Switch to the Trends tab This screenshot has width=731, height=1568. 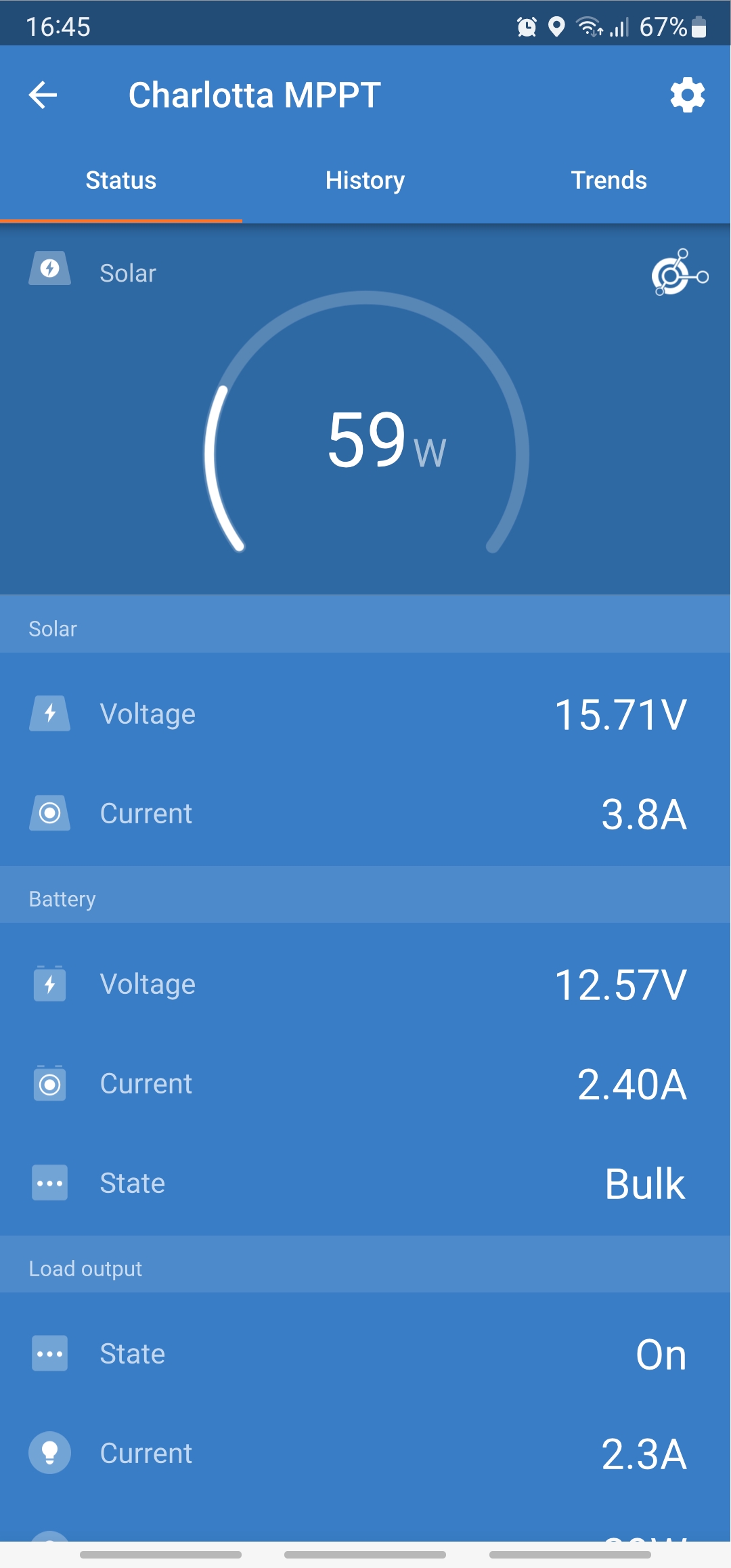(x=608, y=181)
